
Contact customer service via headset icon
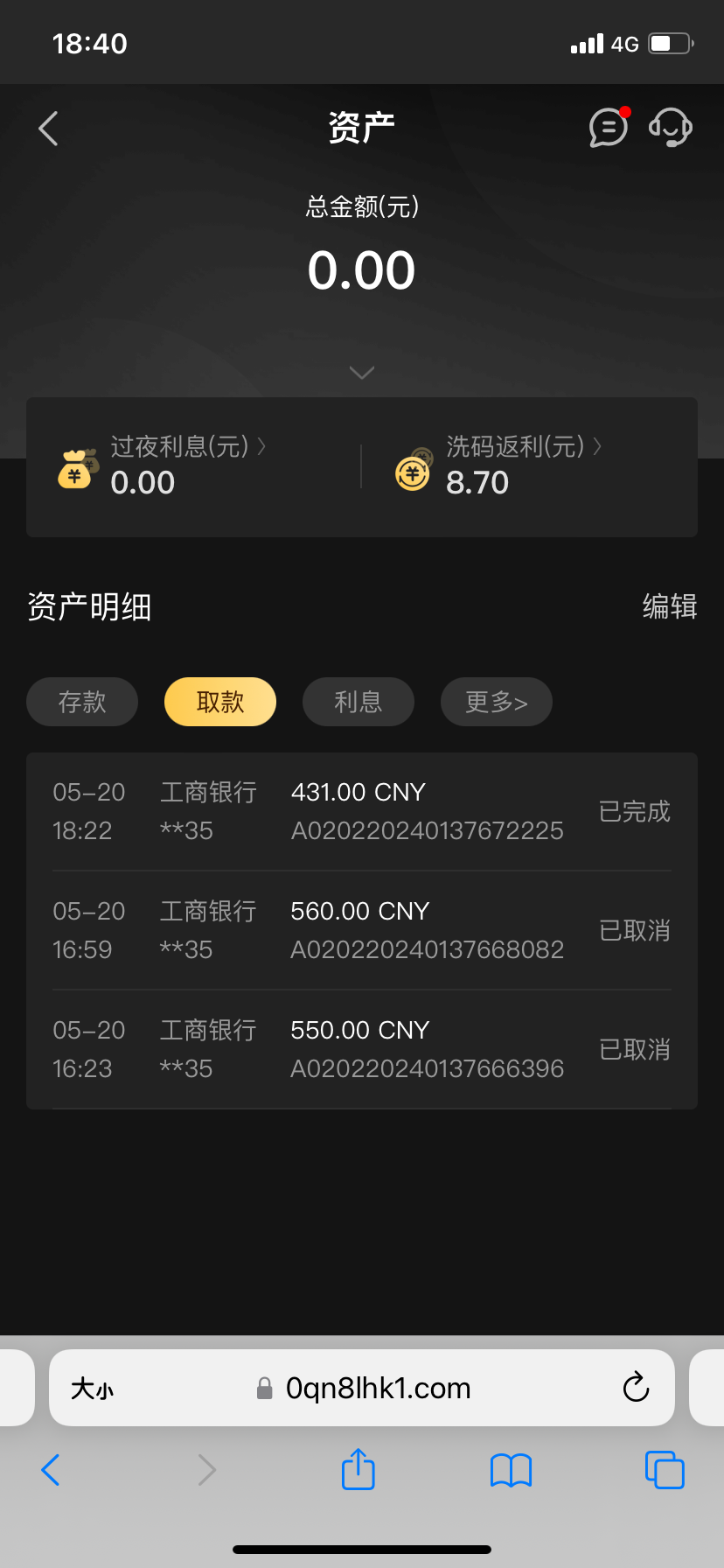[x=671, y=128]
